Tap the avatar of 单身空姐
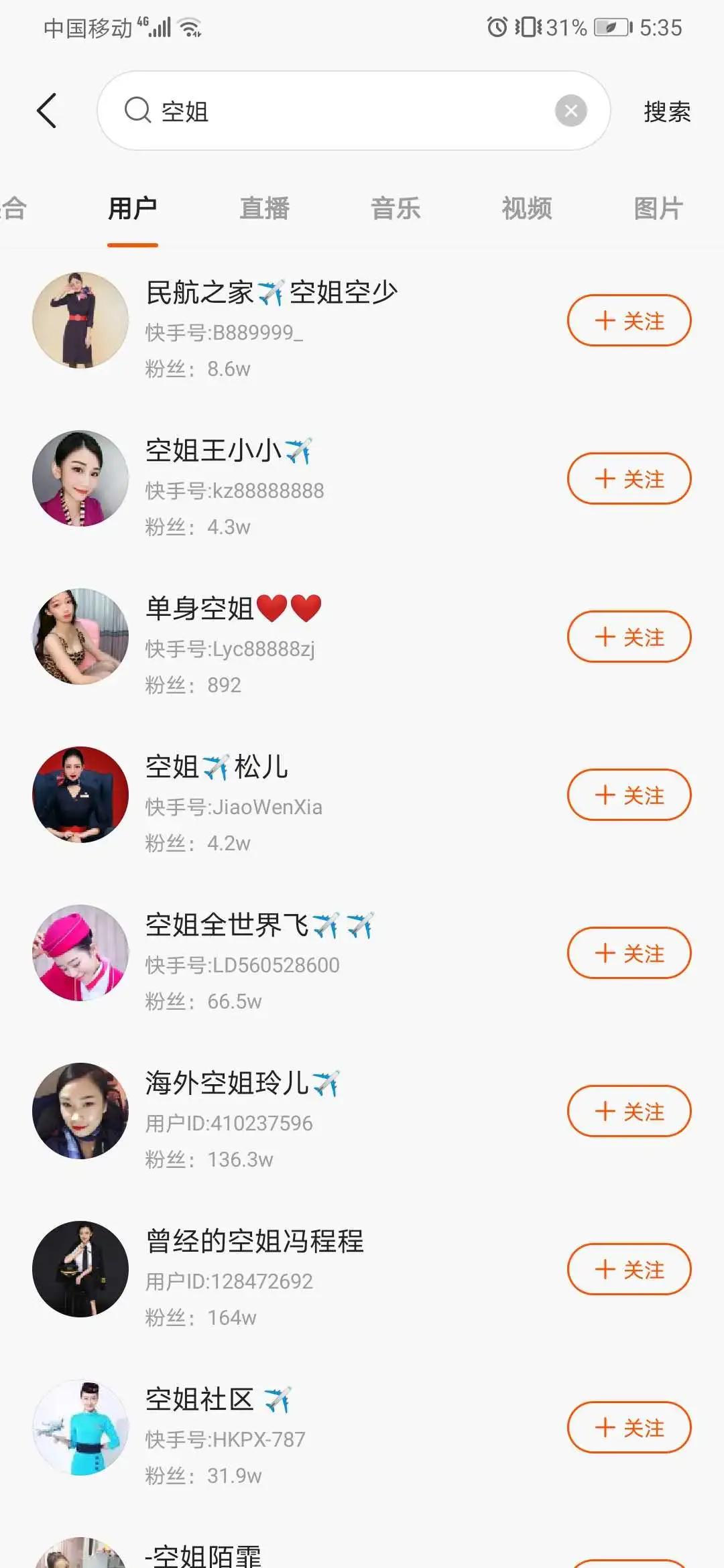Viewport: 724px width, 1568px height. coord(80,637)
